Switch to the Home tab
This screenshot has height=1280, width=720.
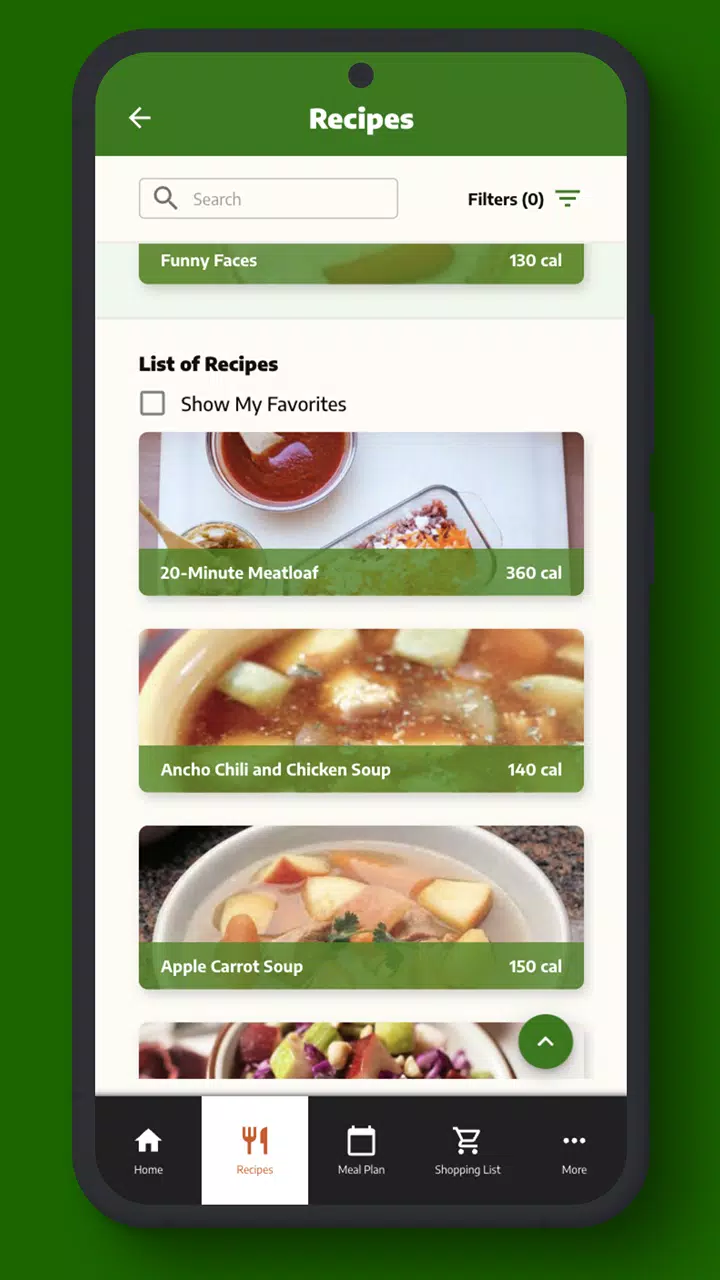pos(148,1150)
